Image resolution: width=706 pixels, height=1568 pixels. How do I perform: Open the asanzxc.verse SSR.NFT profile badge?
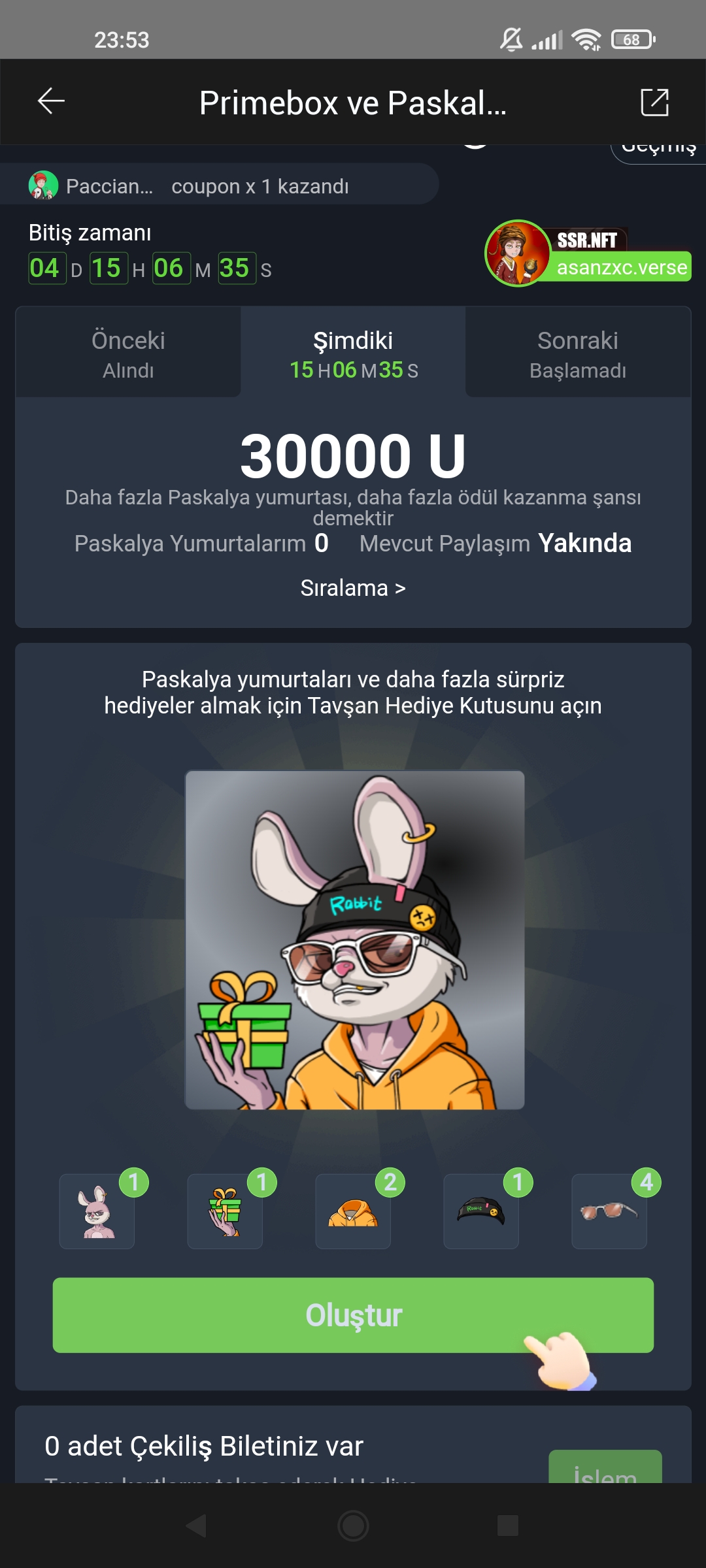(x=588, y=253)
